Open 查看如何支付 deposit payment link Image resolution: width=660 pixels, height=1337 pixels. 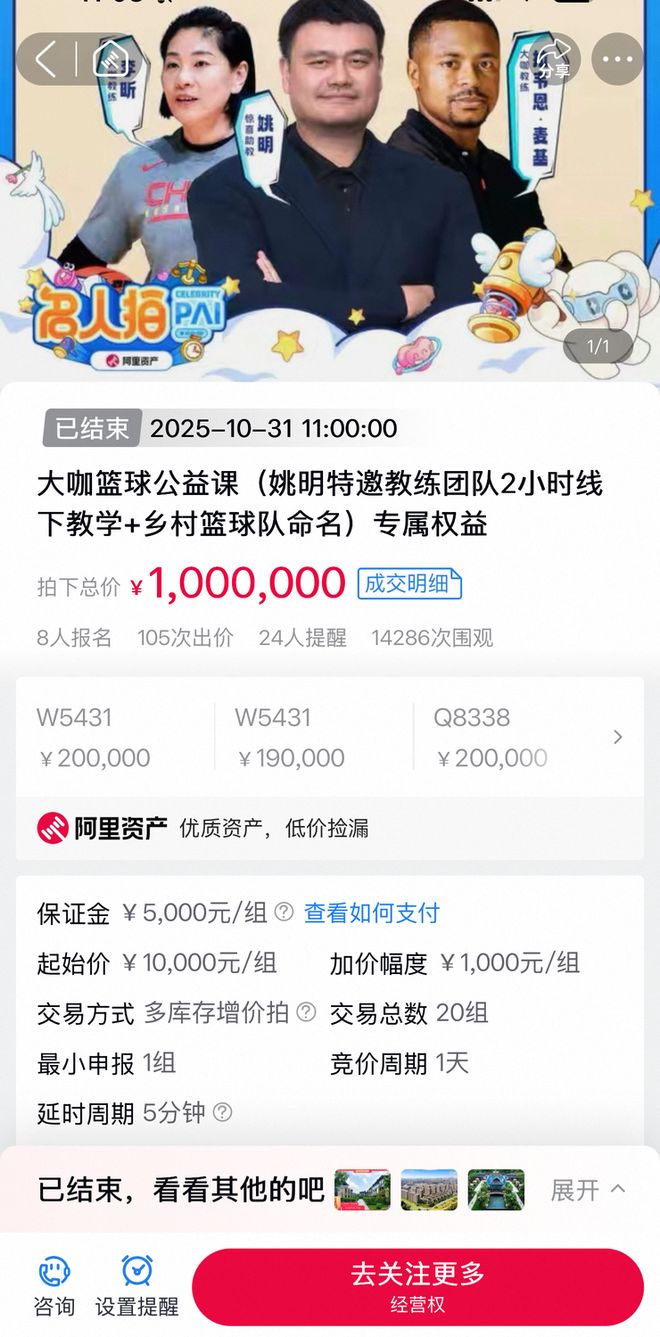(371, 913)
